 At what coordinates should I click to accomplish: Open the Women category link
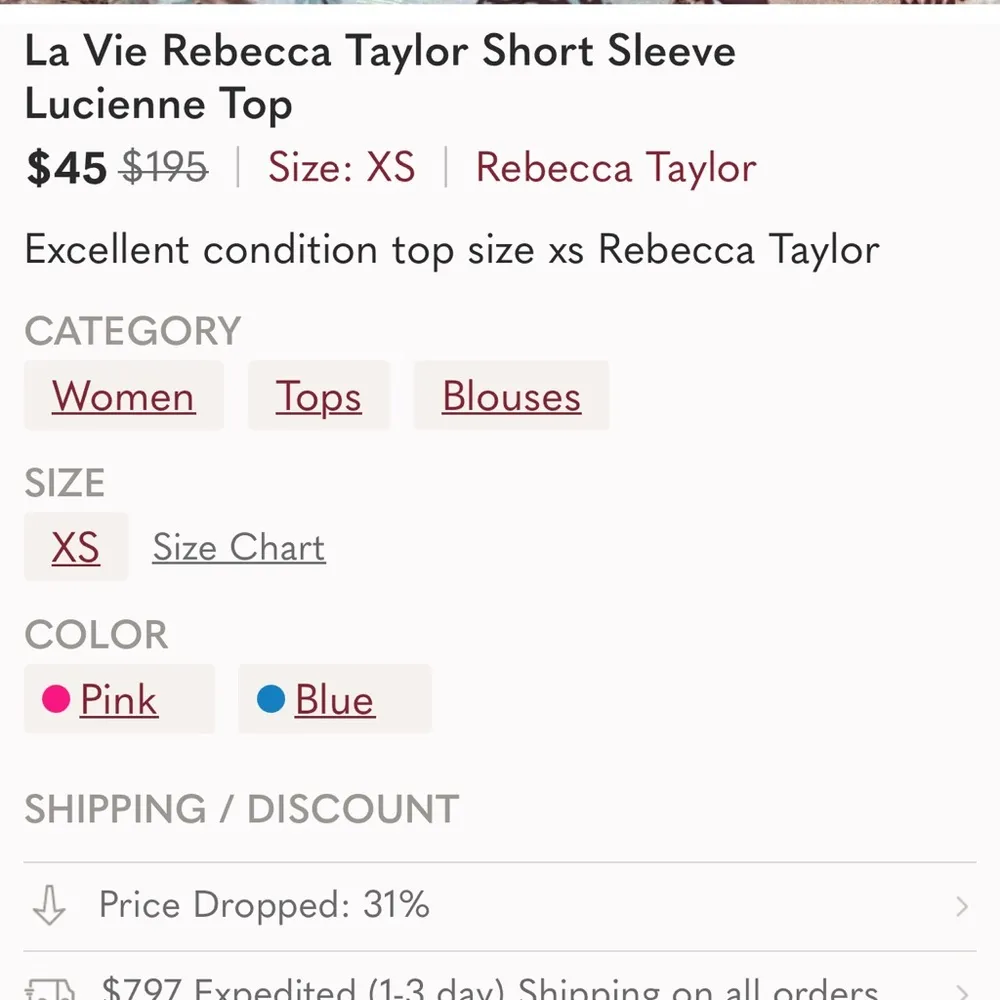(123, 397)
